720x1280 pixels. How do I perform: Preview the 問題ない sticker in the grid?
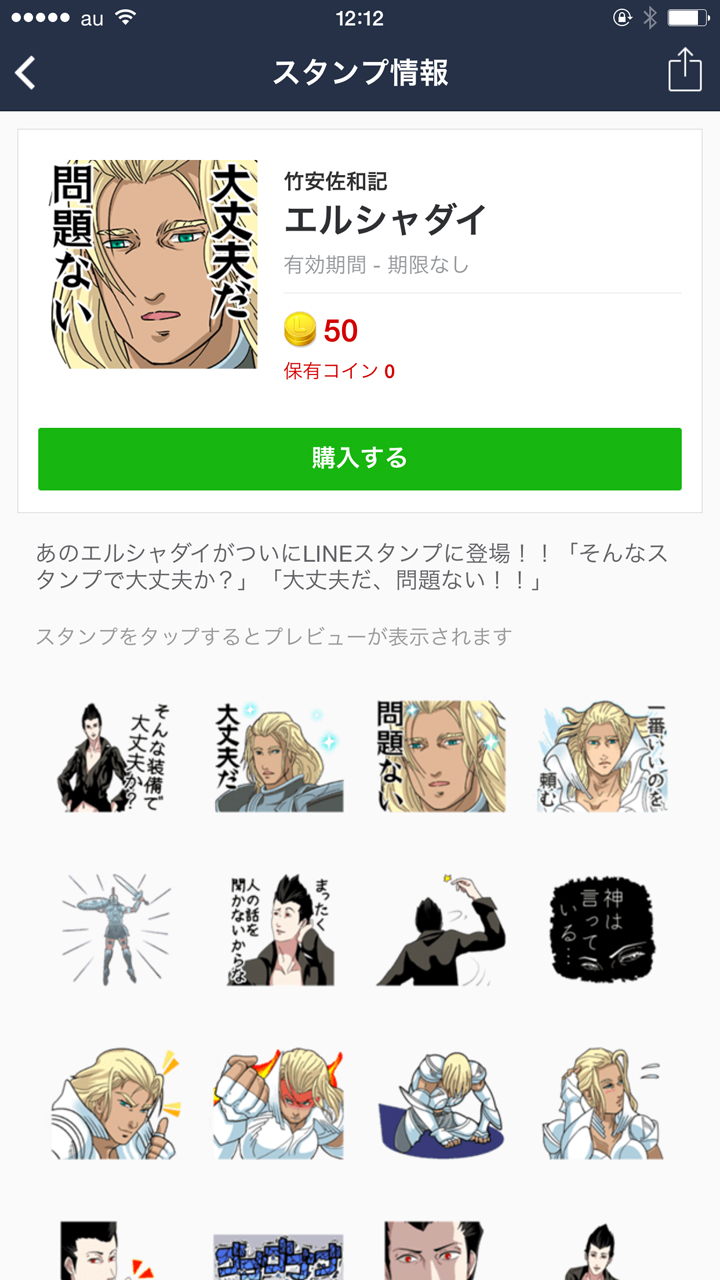point(441,756)
